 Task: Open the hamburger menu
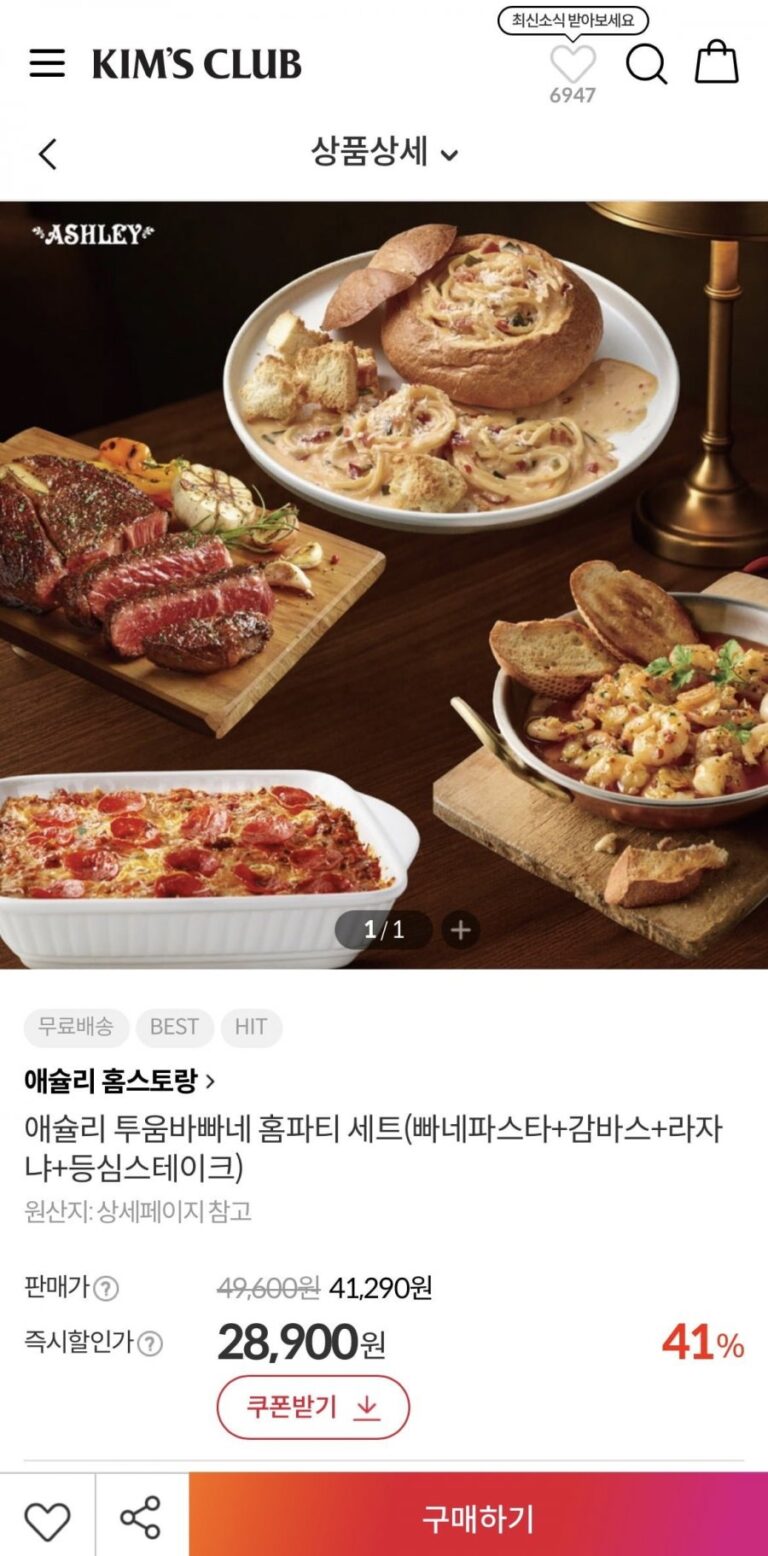click(x=47, y=64)
